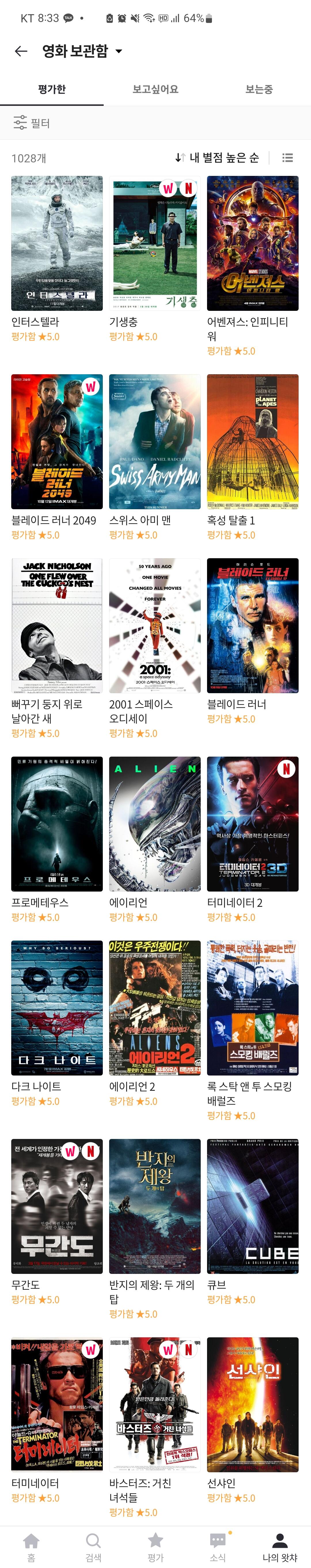The width and height of the screenshot is (311, 1568).
Task: Select 큐브 movie poster
Action: pos(253,1206)
